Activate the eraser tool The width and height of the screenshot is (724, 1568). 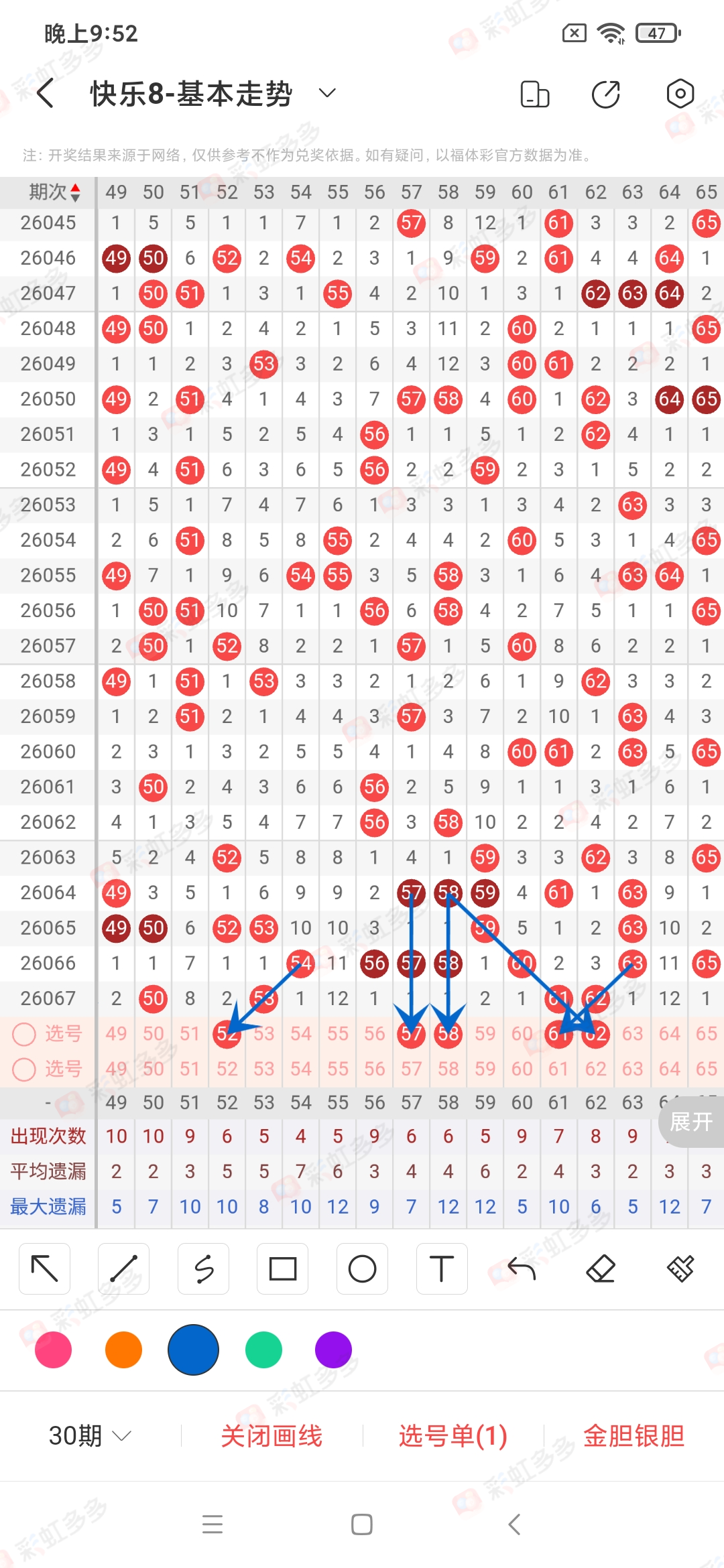(601, 1268)
